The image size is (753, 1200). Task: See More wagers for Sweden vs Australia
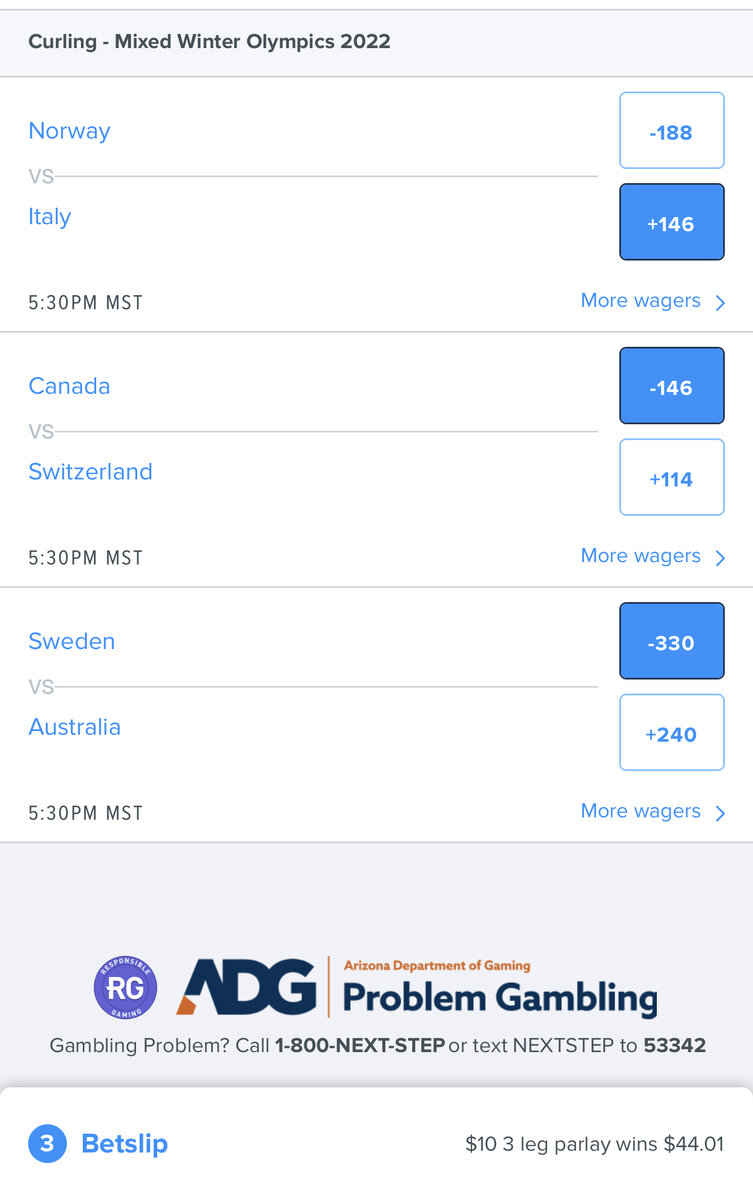(652, 811)
